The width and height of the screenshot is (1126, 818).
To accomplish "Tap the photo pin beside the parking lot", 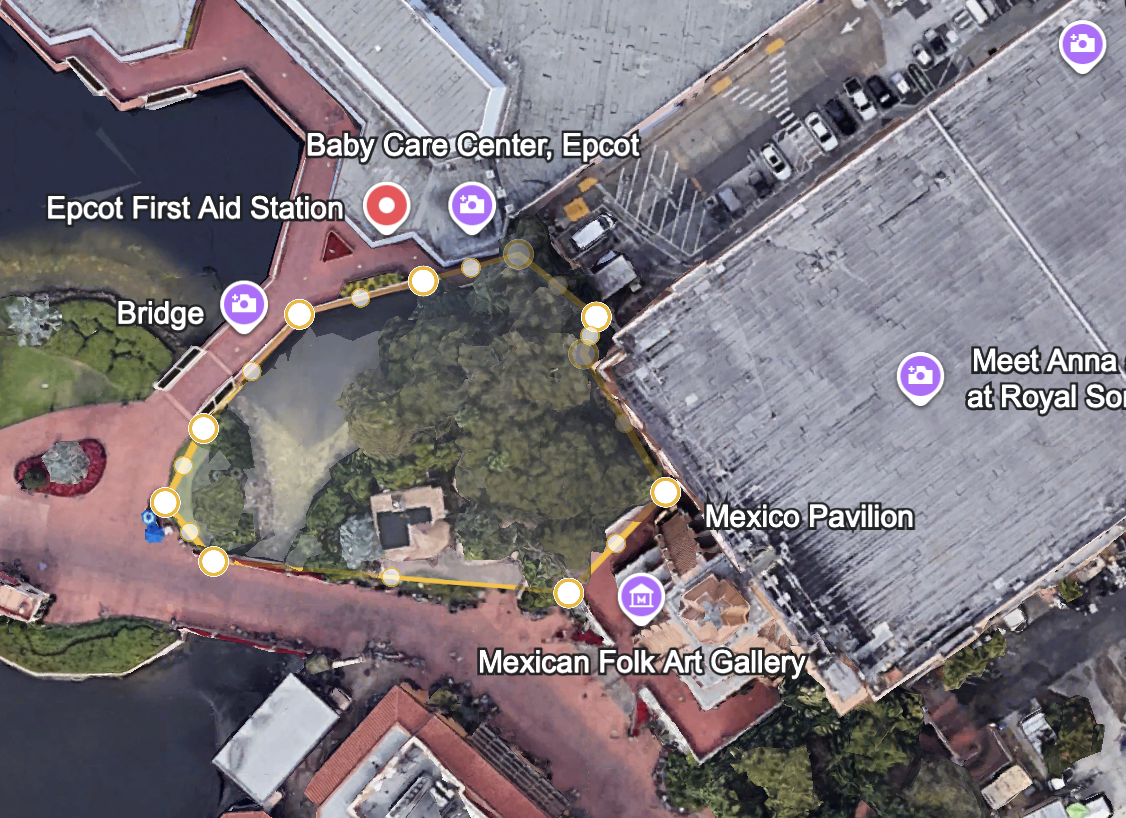I will [x=1081, y=44].
